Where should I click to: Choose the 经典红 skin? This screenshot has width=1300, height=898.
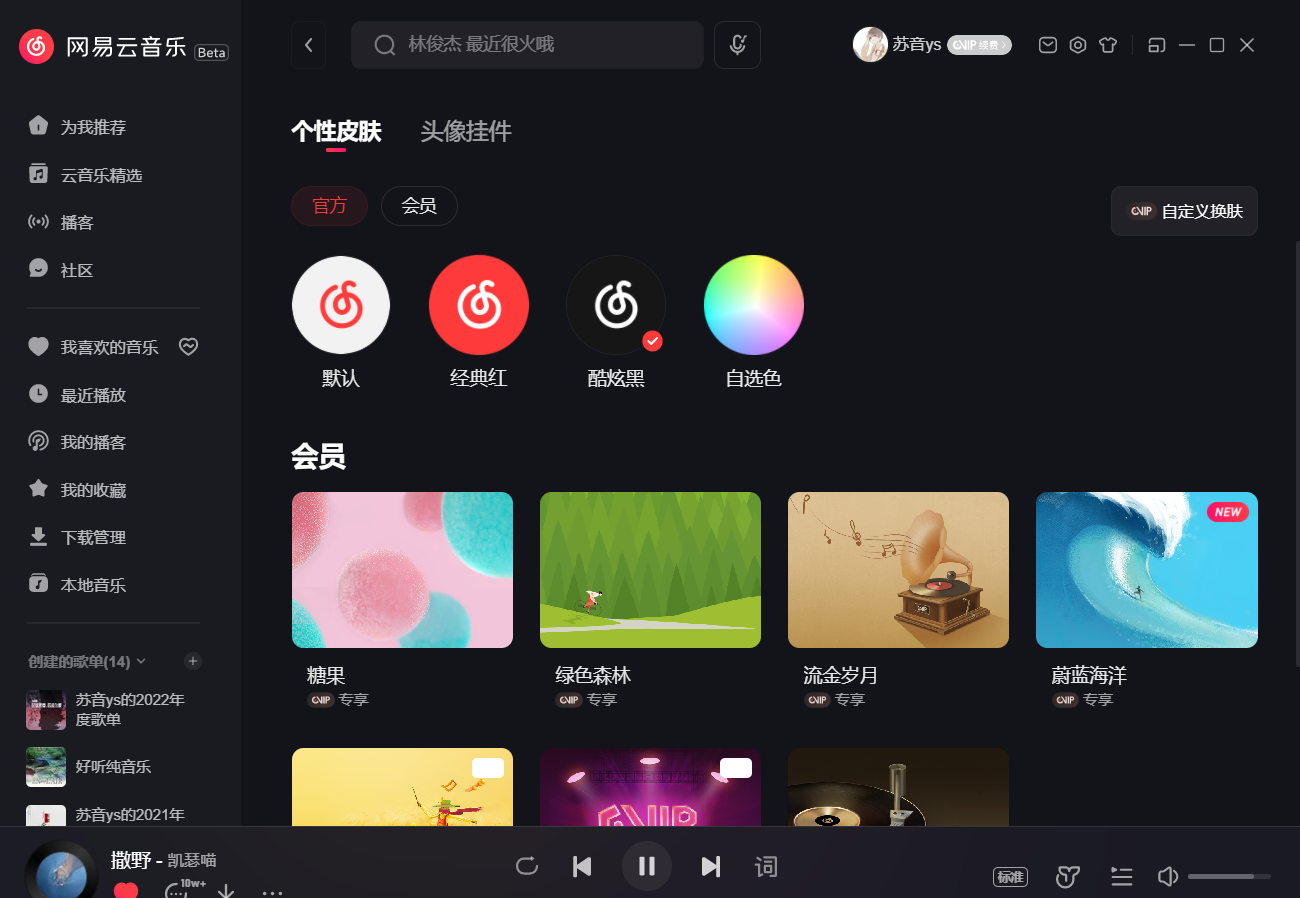pyautogui.click(x=478, y=305)
